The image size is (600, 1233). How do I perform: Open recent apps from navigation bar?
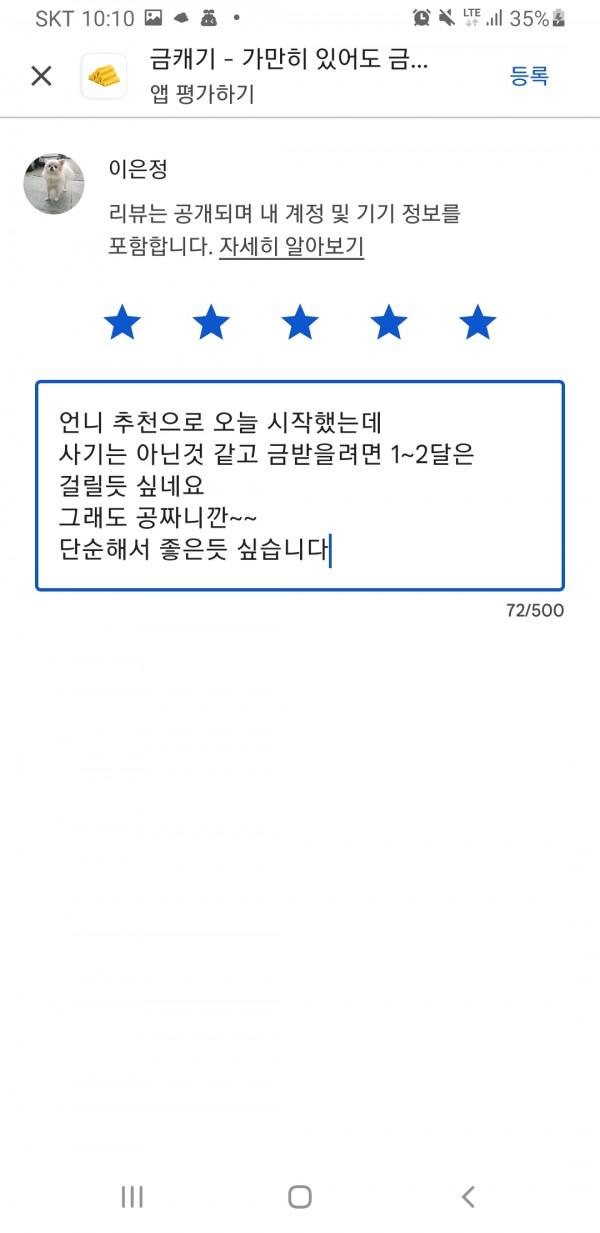(x=132, y=1196)
